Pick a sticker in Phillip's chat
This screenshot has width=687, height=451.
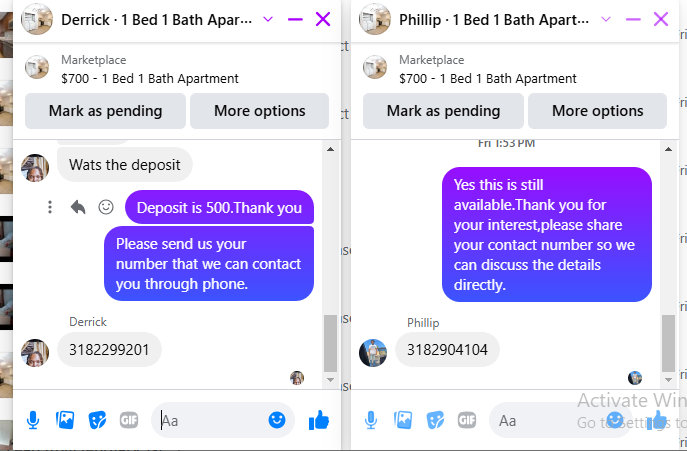click(435, 421)
